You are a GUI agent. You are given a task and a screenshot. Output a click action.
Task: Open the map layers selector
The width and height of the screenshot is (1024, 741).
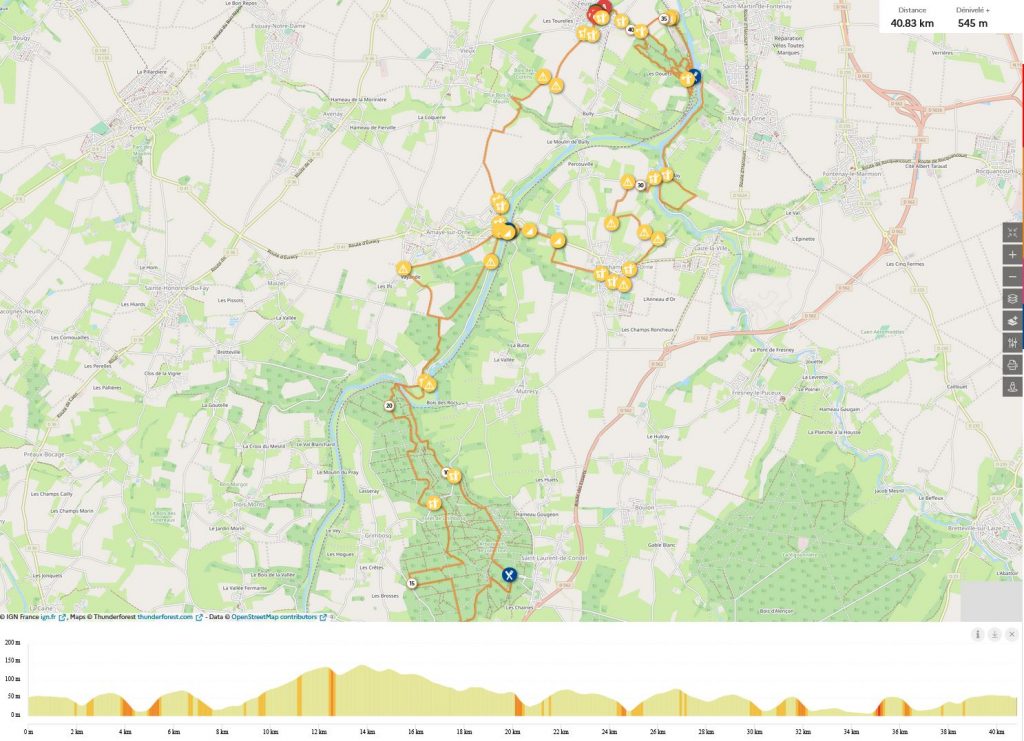(1013, 299)
